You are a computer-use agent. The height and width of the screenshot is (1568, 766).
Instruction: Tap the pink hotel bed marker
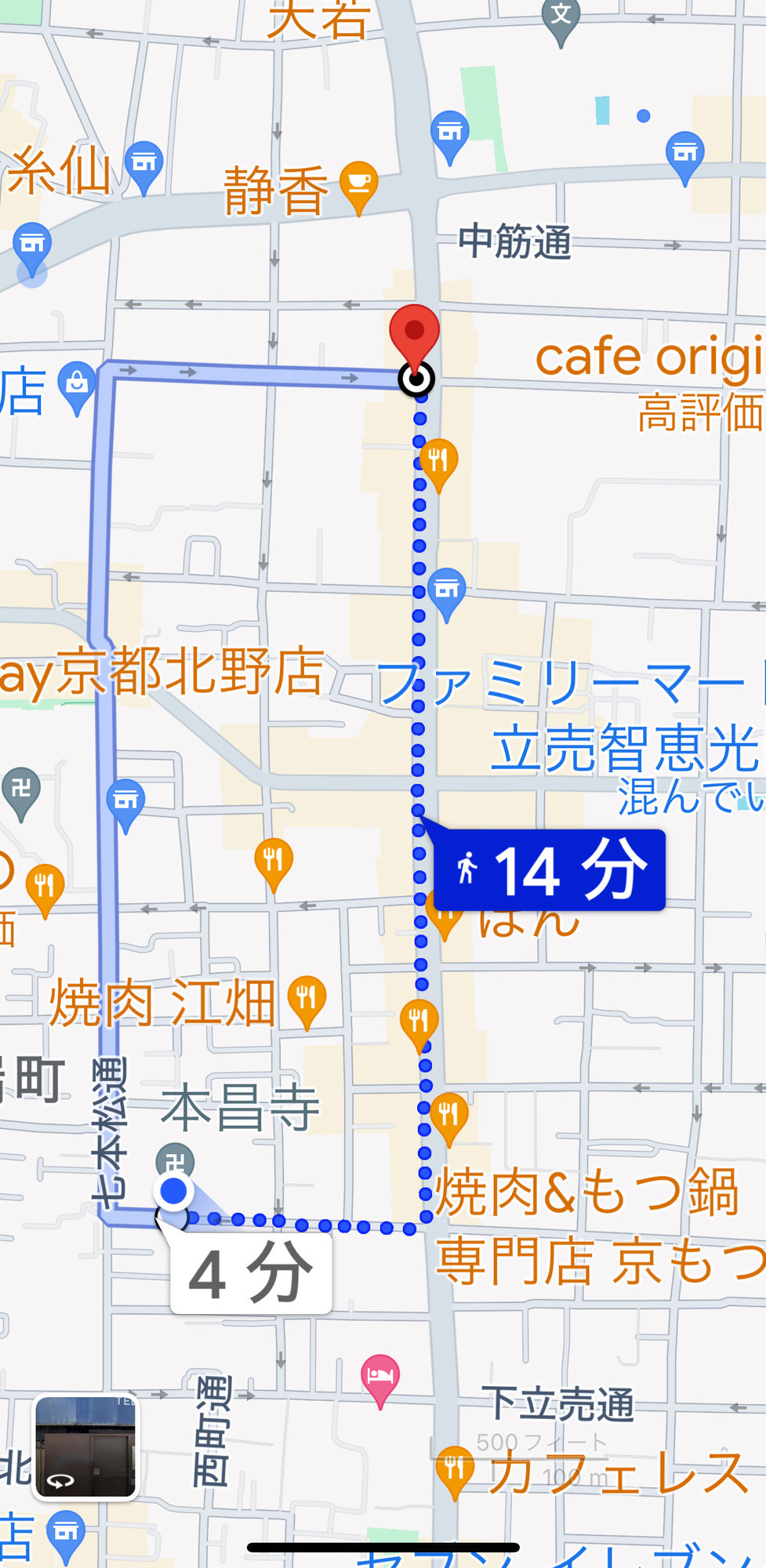(380, 1375)
